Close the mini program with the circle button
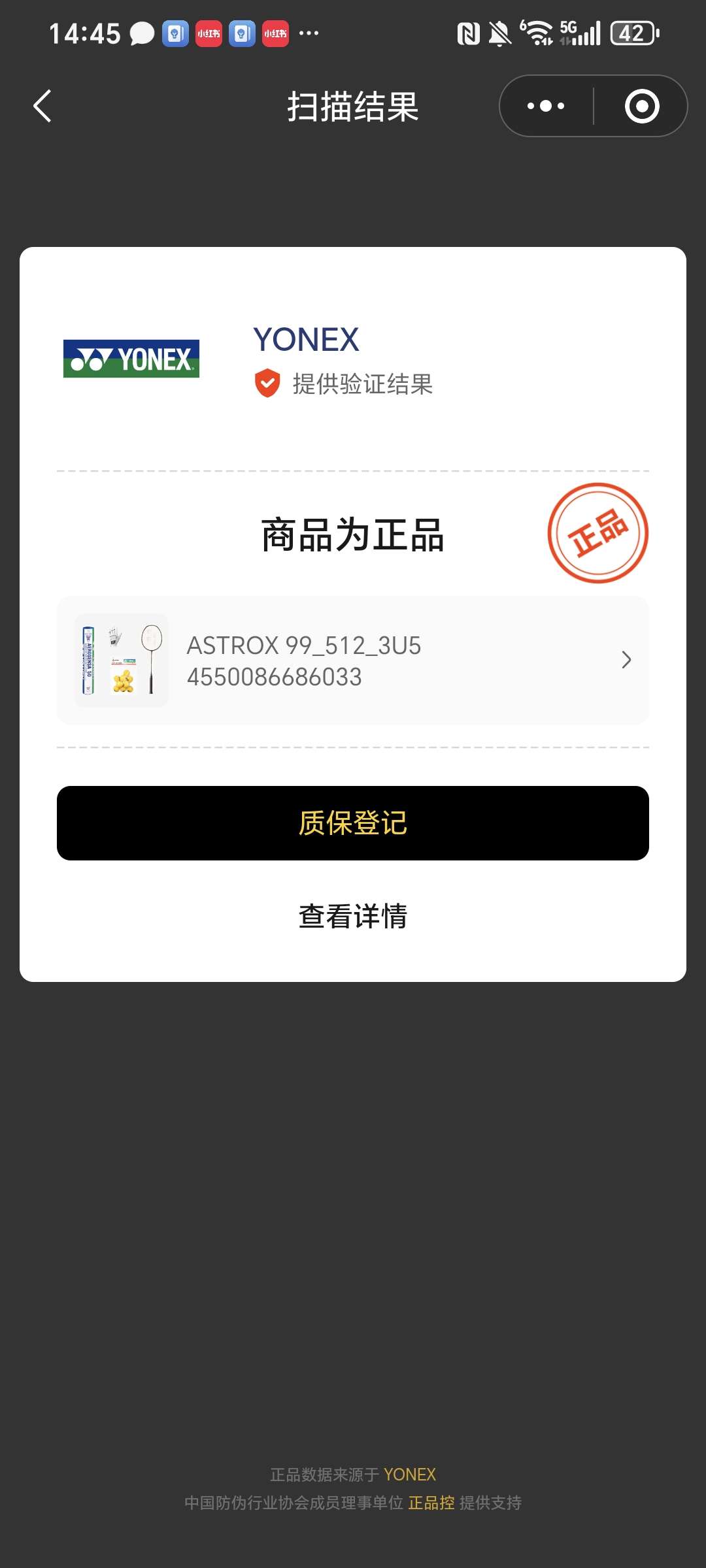Screen dimensions: 706x1568 point(641,106)
